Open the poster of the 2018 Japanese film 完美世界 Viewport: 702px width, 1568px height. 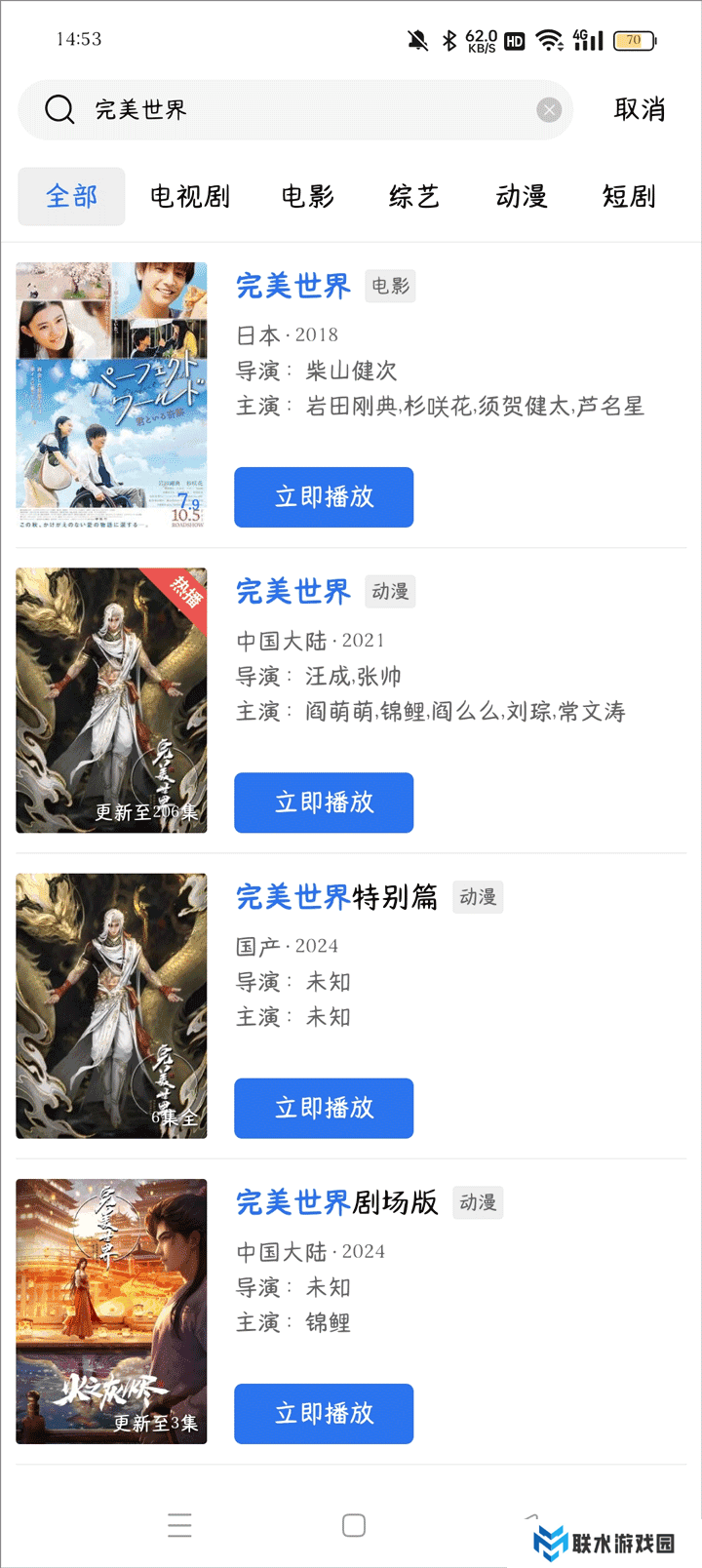coord(111,396)
